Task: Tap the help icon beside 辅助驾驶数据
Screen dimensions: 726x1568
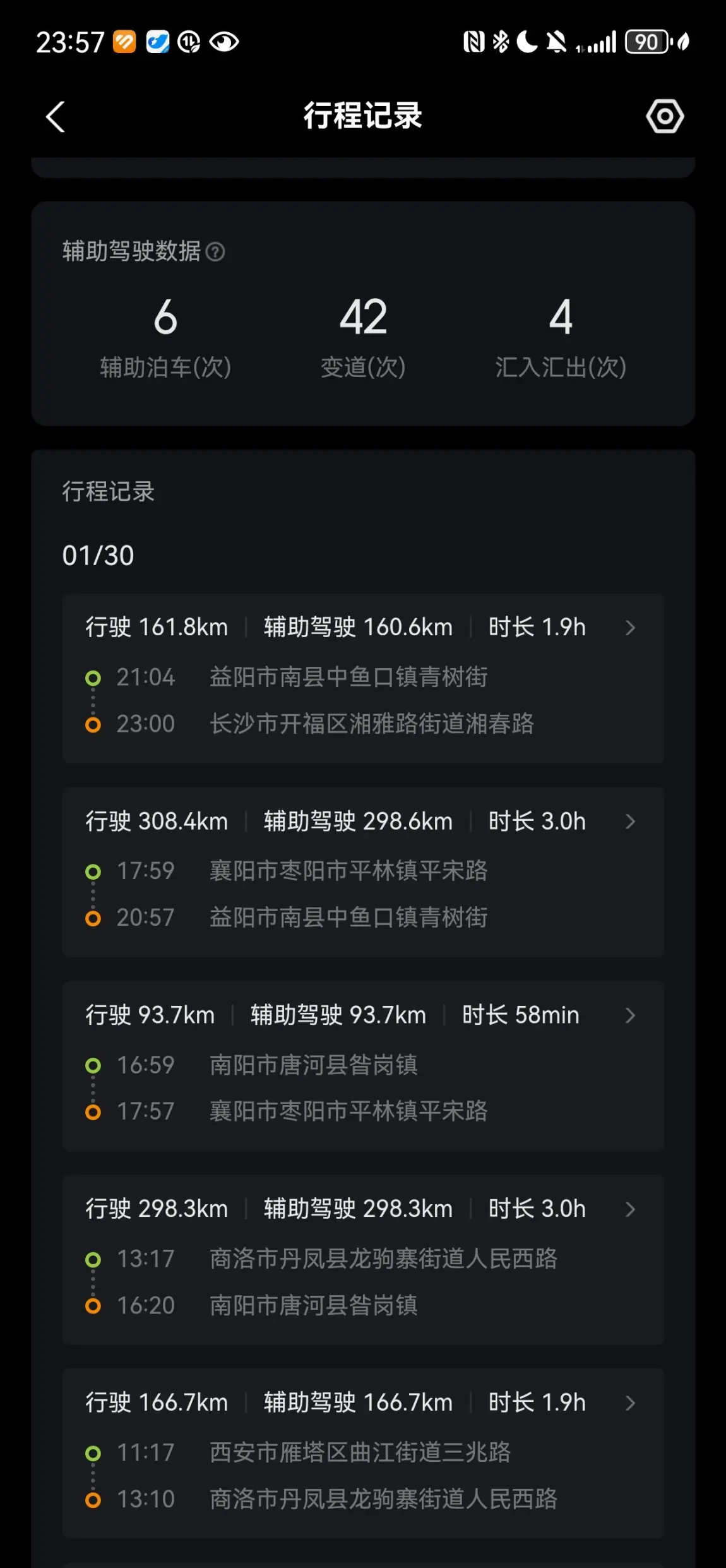Action: click(x=215, y=252)
